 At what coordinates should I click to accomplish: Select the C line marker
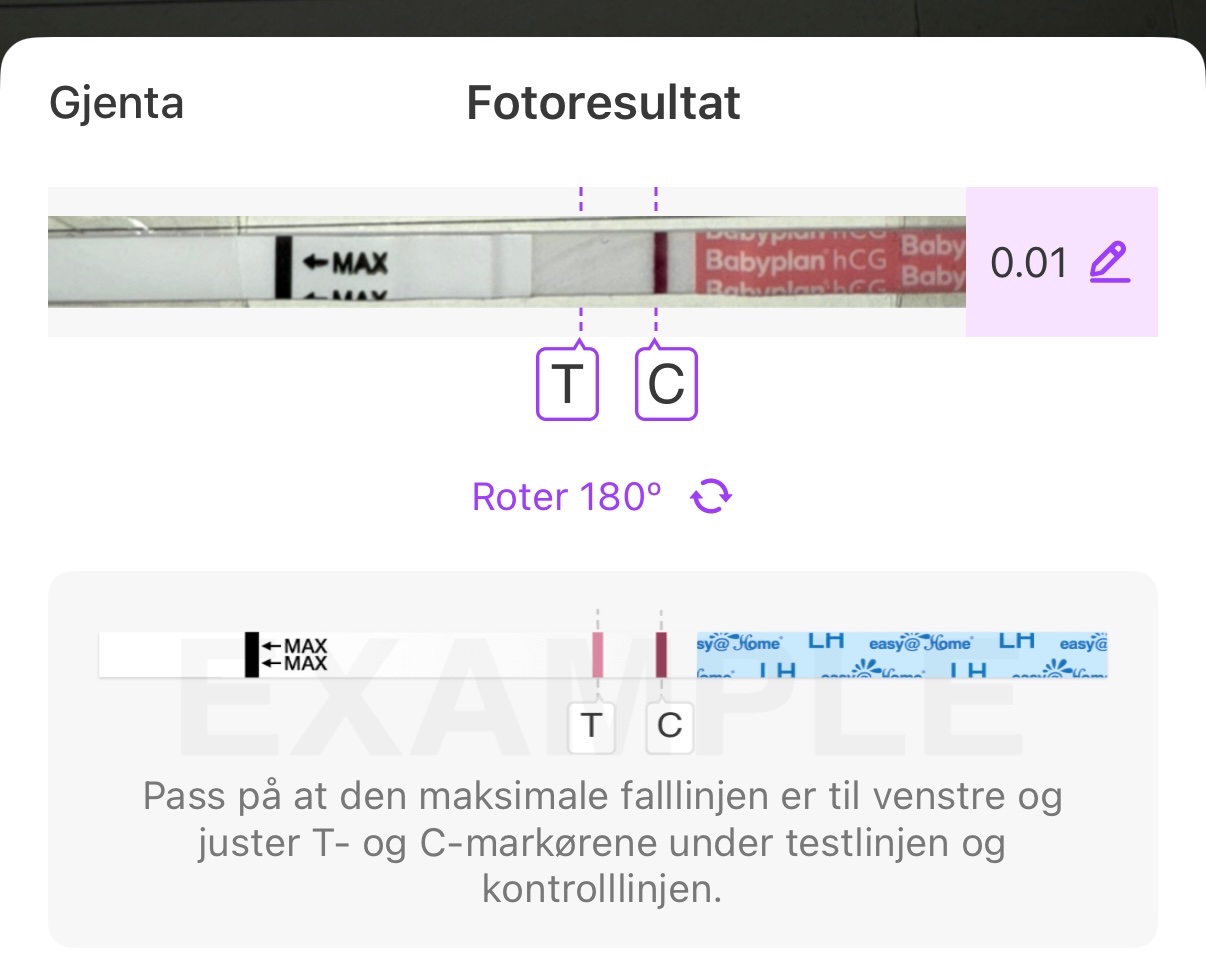(666, 384)
